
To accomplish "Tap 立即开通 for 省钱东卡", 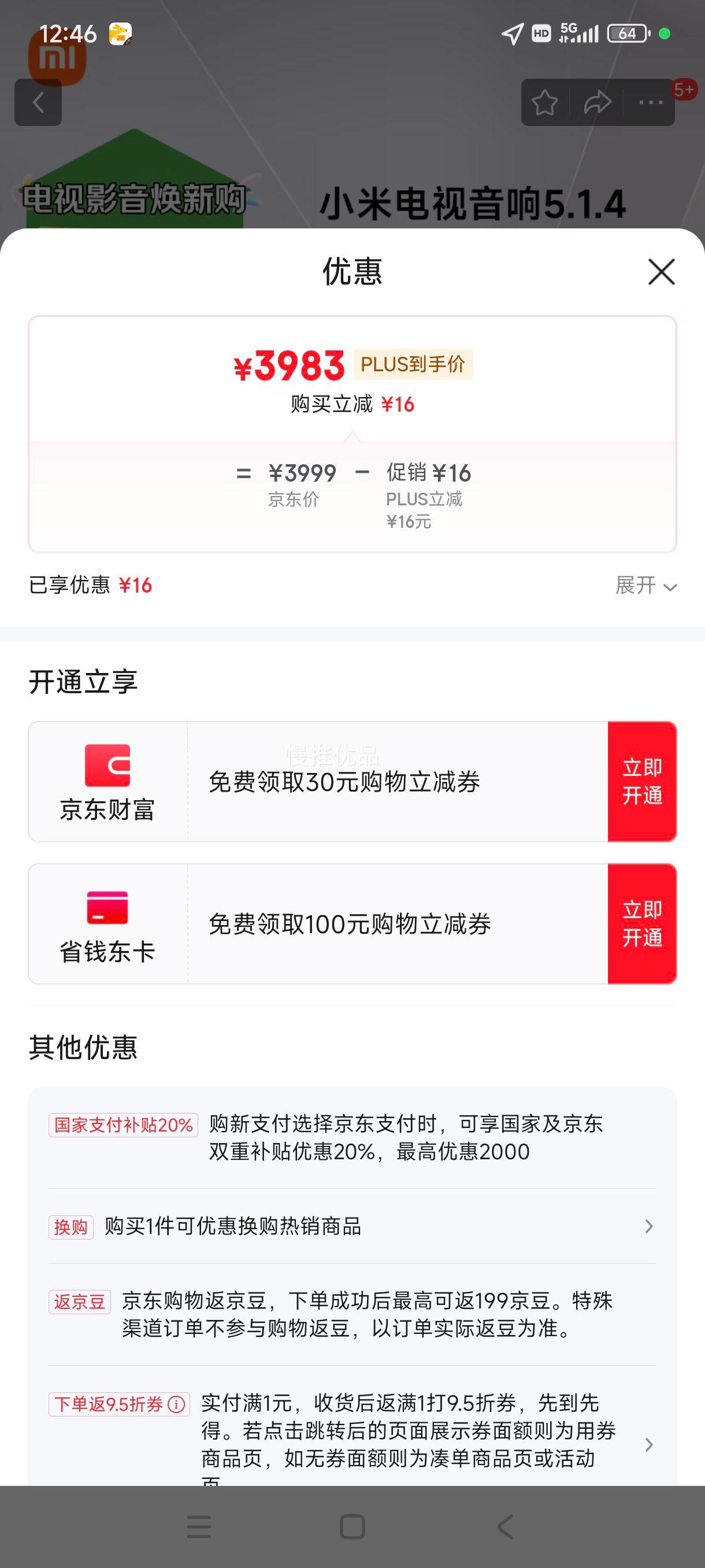I will click(642, 923).
